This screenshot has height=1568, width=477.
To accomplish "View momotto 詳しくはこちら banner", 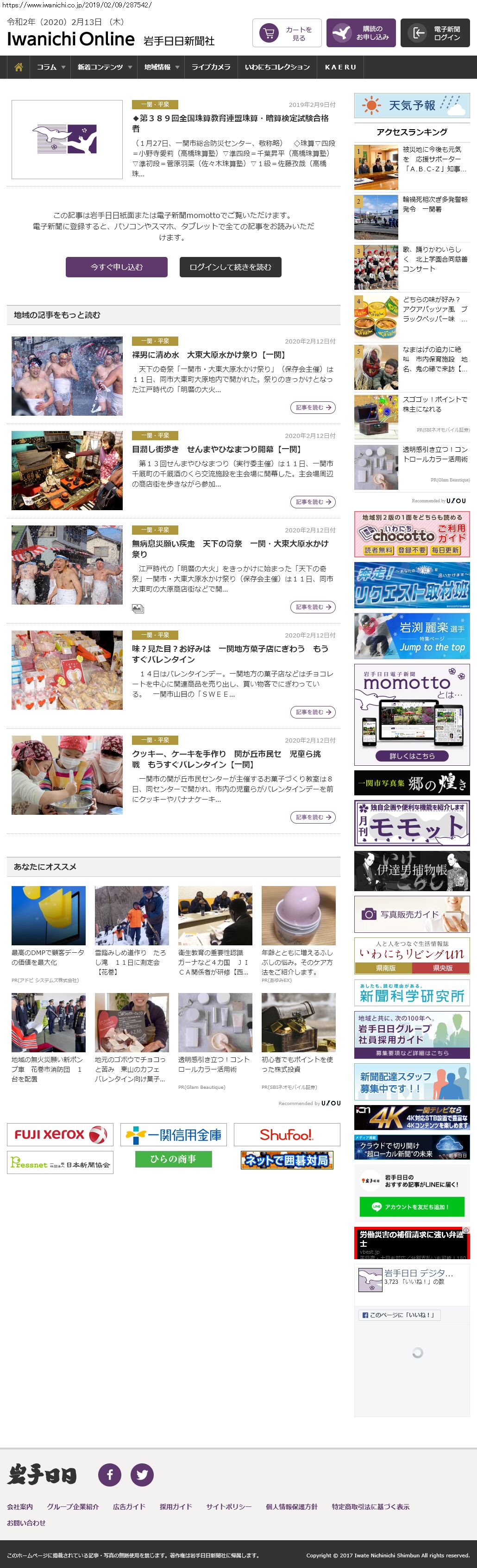I will coord(412,756).
